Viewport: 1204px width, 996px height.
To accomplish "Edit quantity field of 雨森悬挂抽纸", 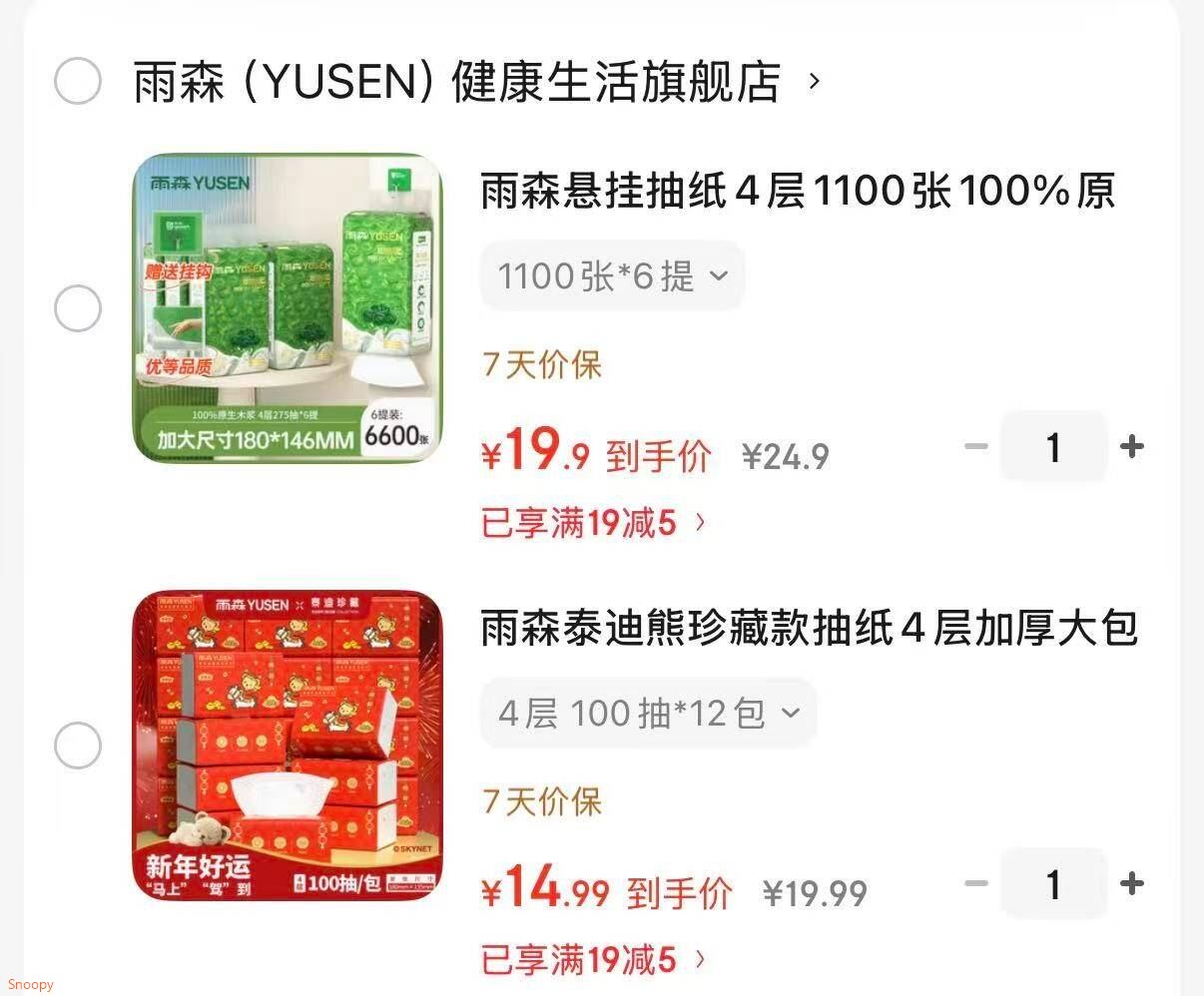I will (x=1053, y=447).
